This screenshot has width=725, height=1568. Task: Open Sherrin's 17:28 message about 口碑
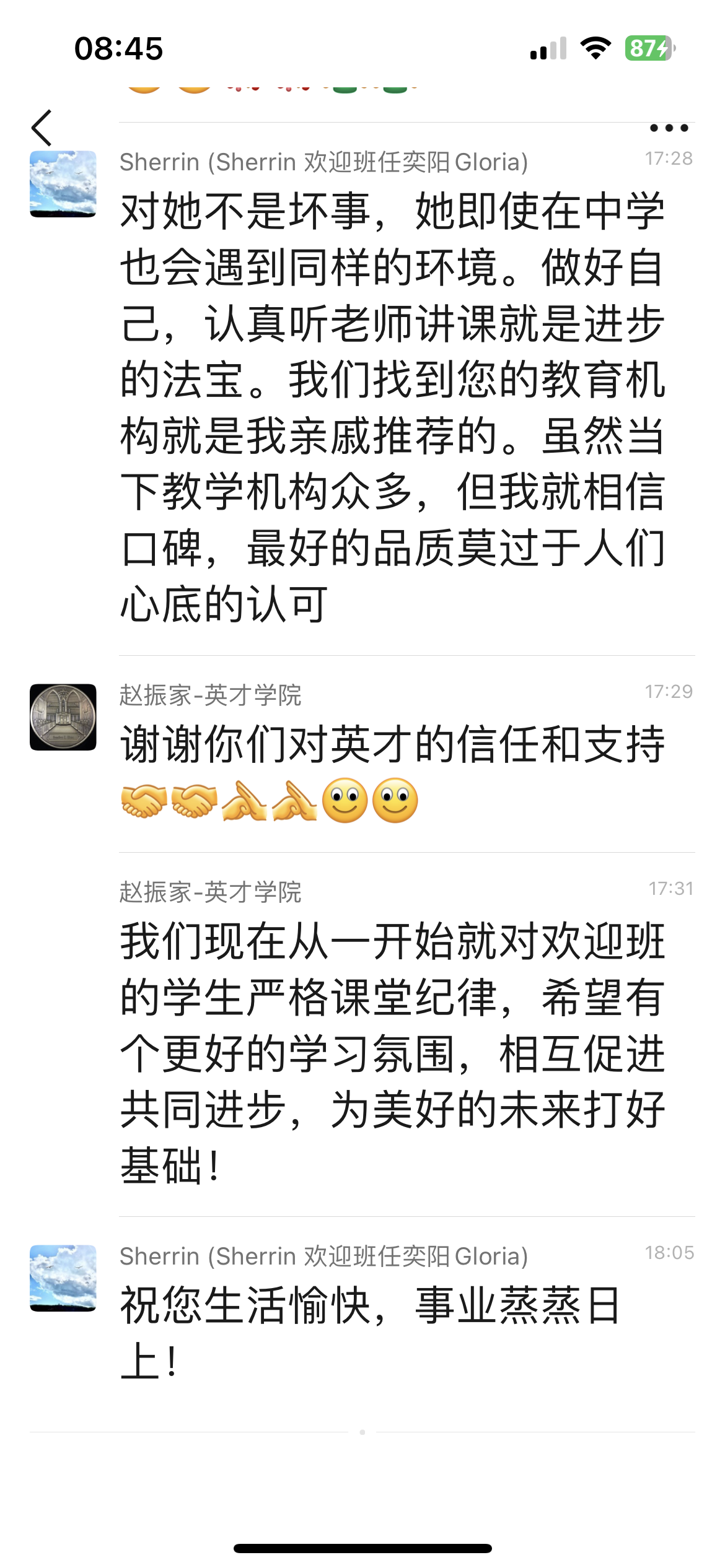392,407
